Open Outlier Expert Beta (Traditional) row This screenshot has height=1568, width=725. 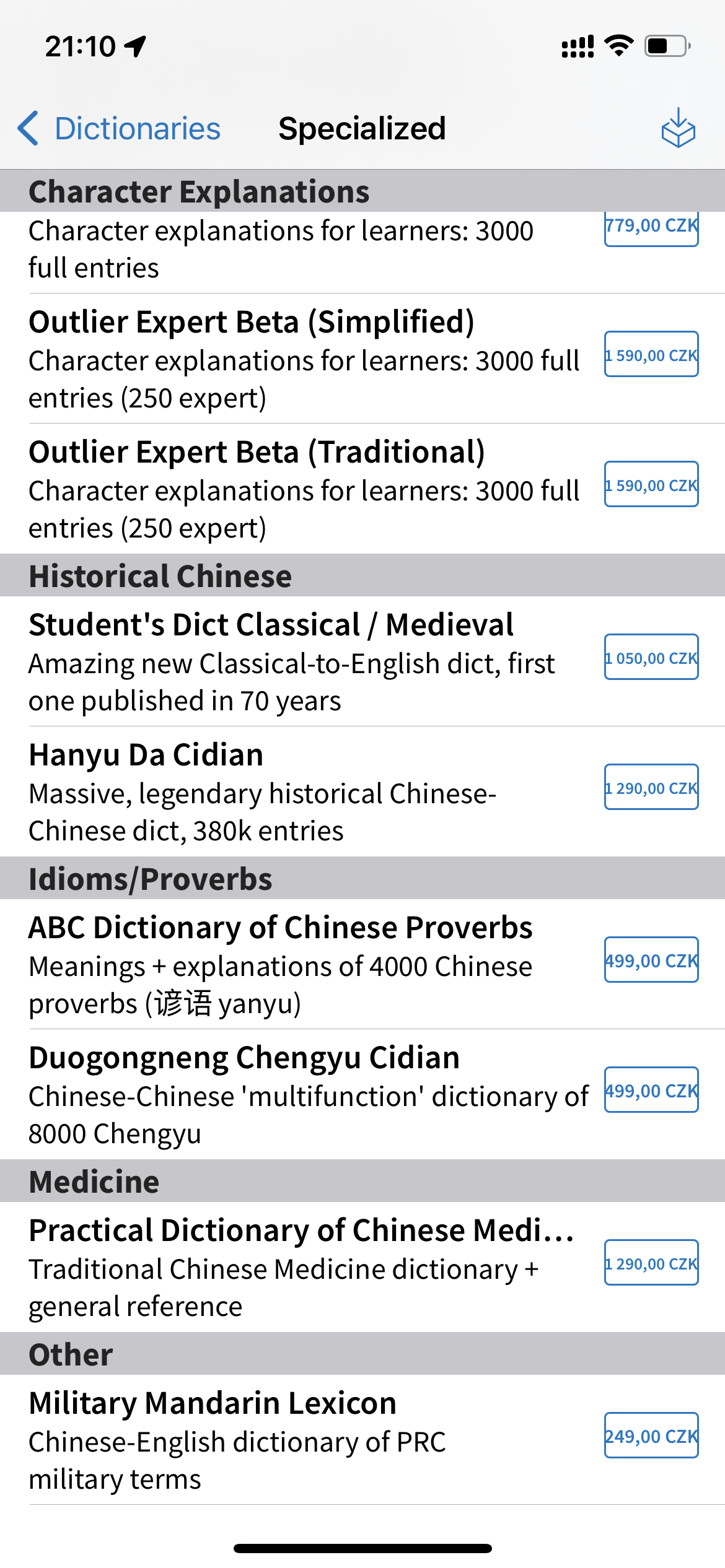[362, 489]
